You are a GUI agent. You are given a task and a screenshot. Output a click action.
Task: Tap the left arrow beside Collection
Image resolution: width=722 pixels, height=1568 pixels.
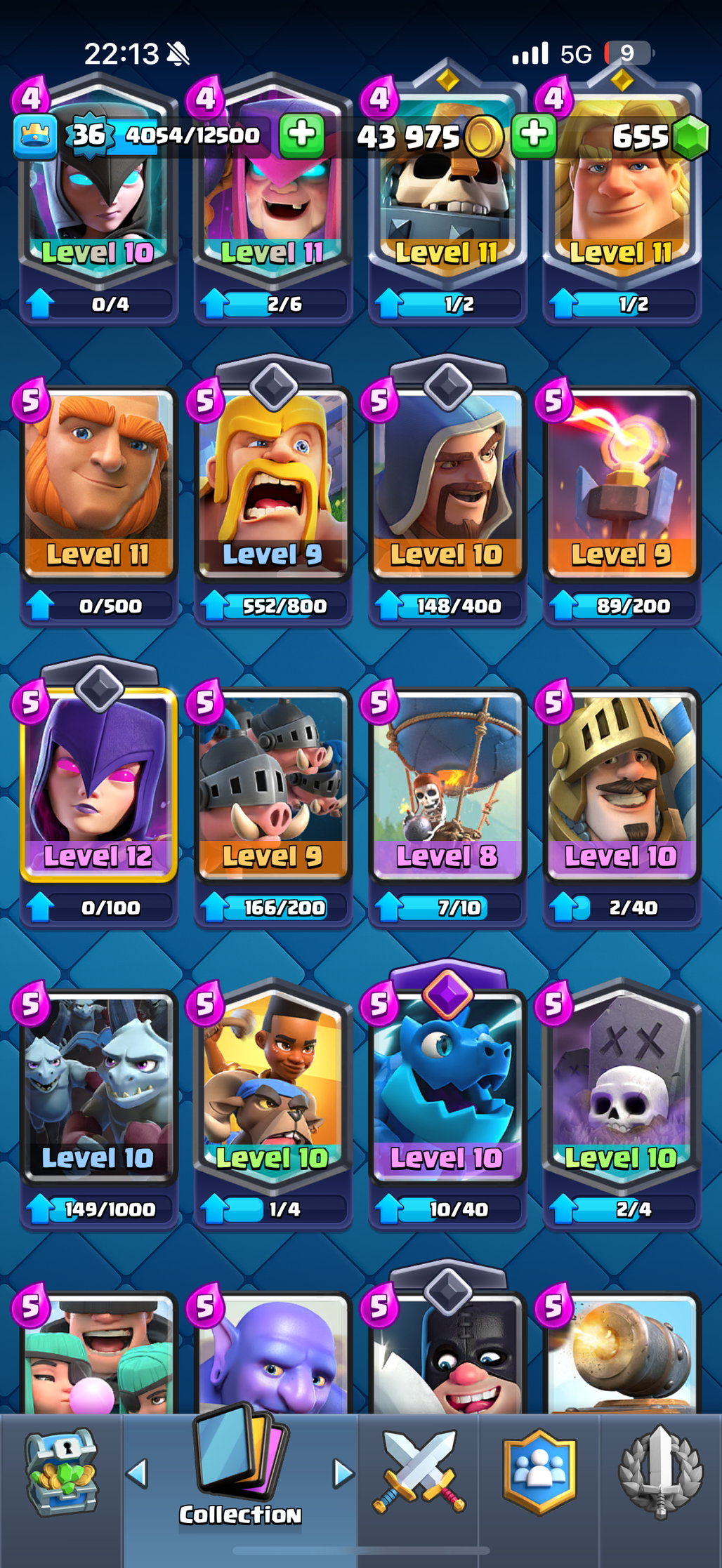pyautogui.click(x=137, y=1473)
